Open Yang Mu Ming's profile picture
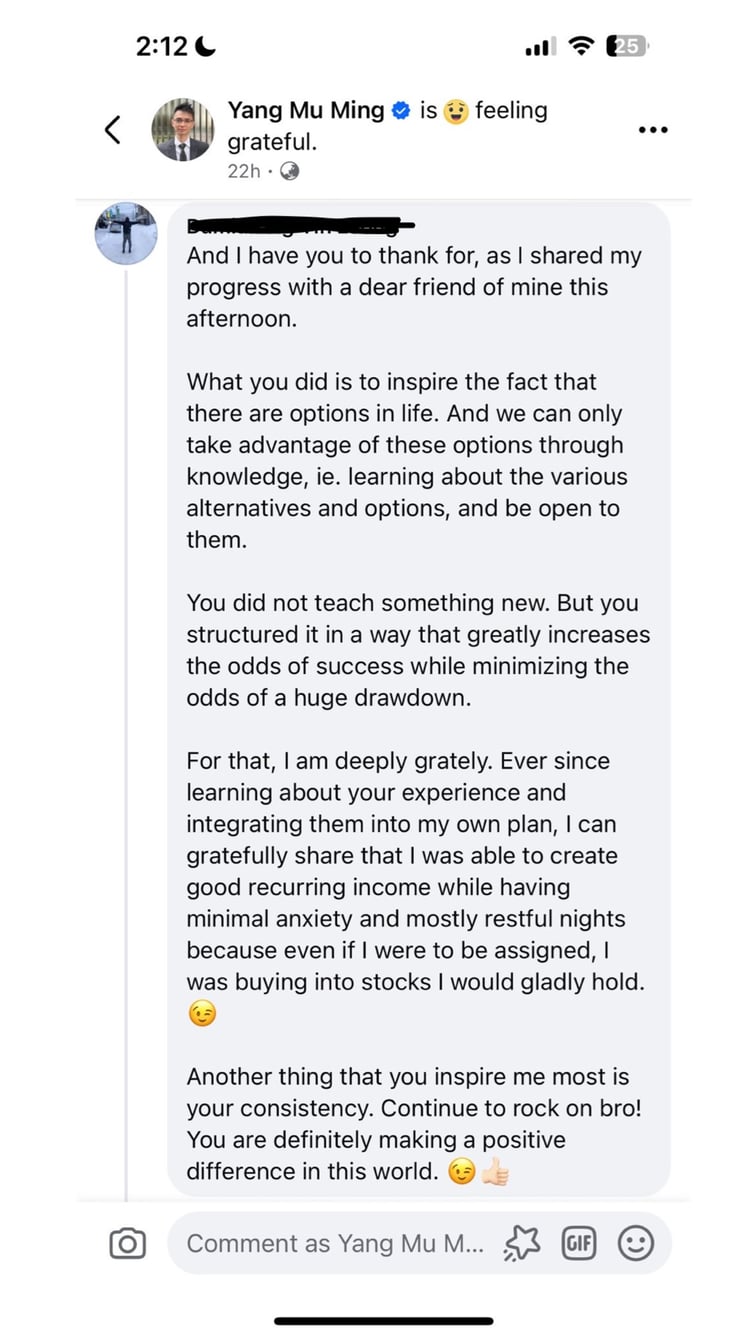Viewport: 750px width, 1333px height. pyautogui.click(x=182, y=130)
